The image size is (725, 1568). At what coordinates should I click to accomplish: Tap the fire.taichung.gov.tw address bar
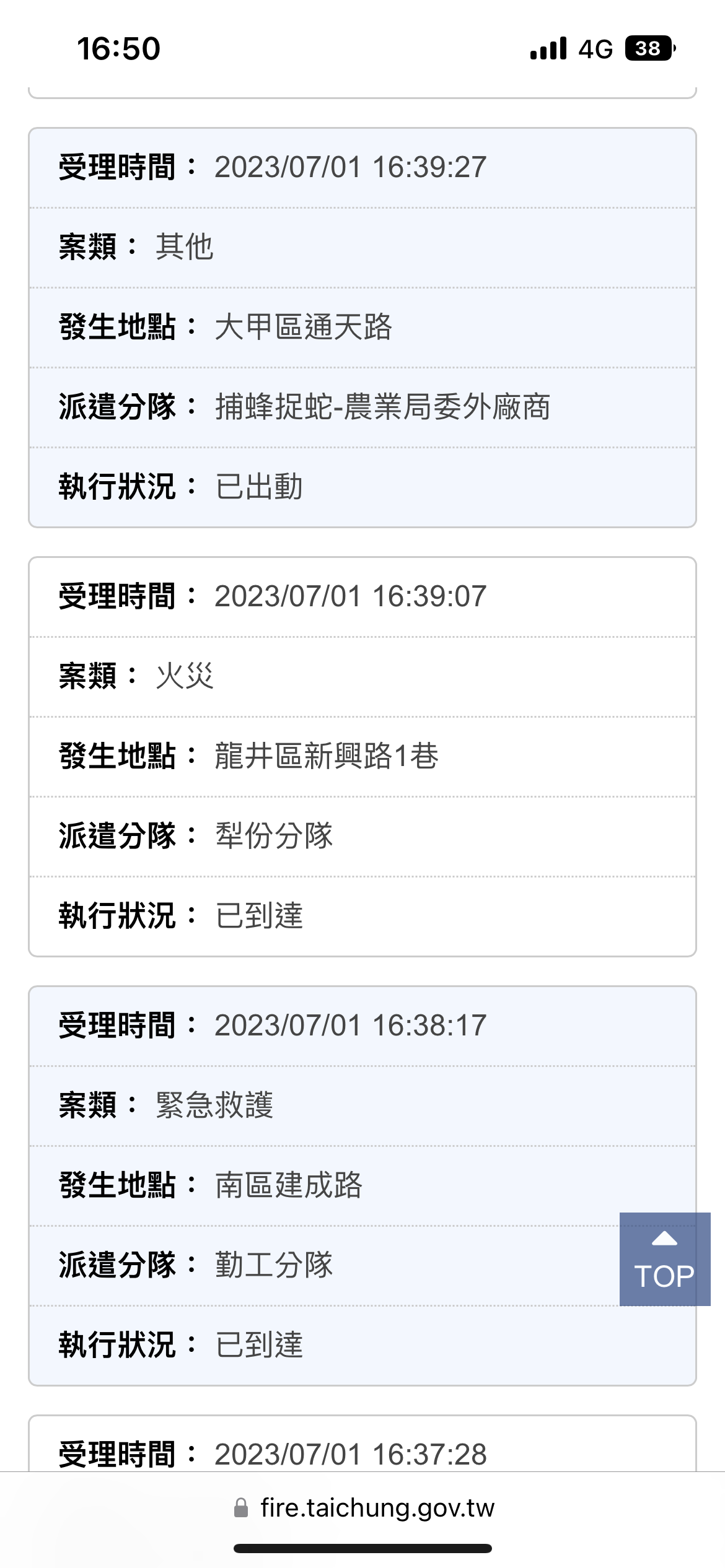pos(363,1508)
